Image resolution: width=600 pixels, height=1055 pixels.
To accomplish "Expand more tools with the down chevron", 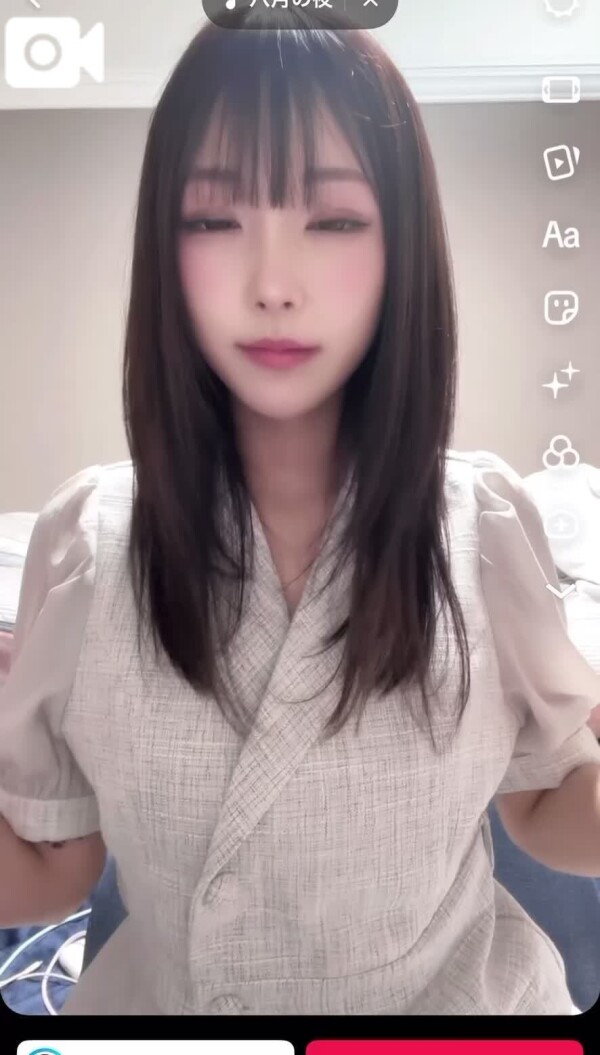I will (x=561, y=591).
